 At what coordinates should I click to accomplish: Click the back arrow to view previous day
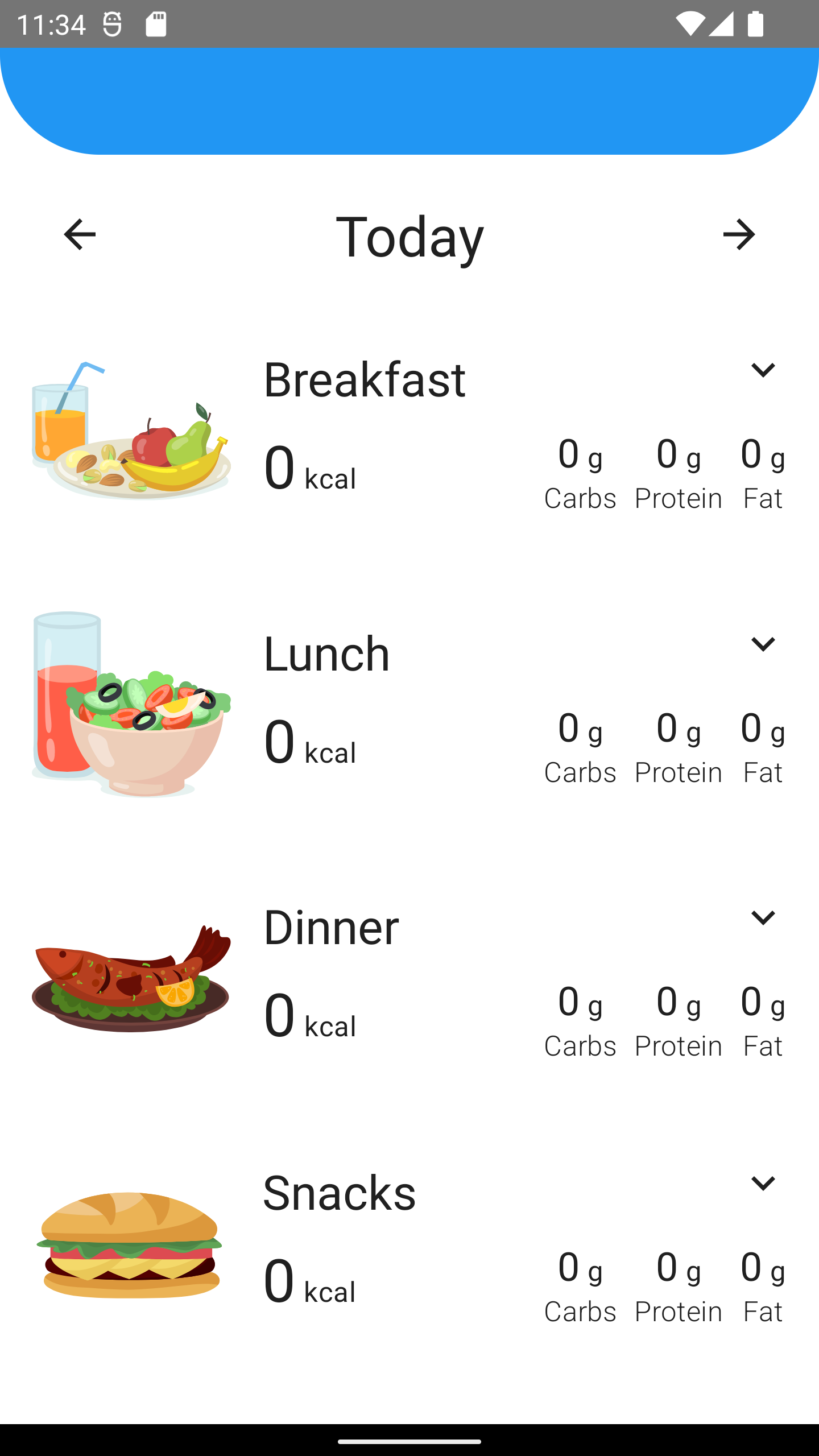click(78, 235)
